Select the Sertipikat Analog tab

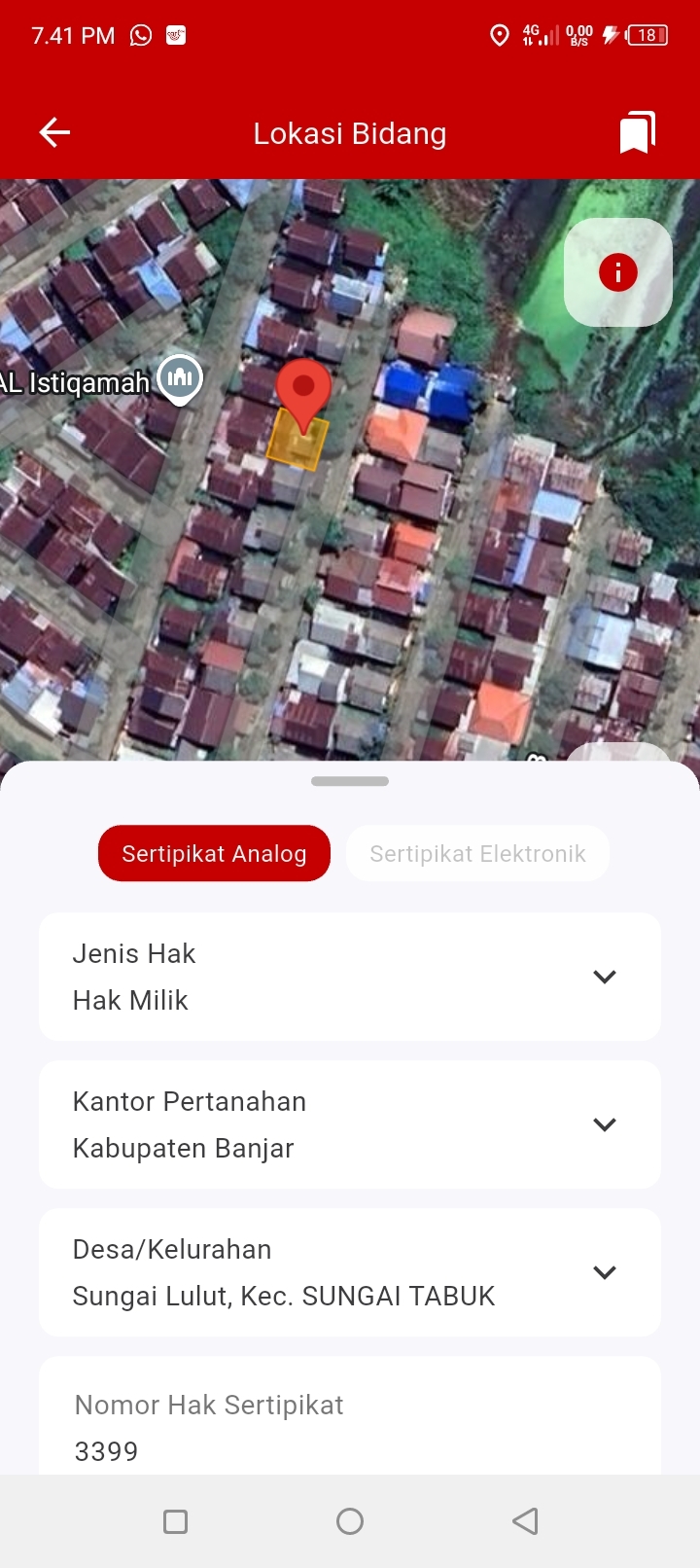point(214,853)
